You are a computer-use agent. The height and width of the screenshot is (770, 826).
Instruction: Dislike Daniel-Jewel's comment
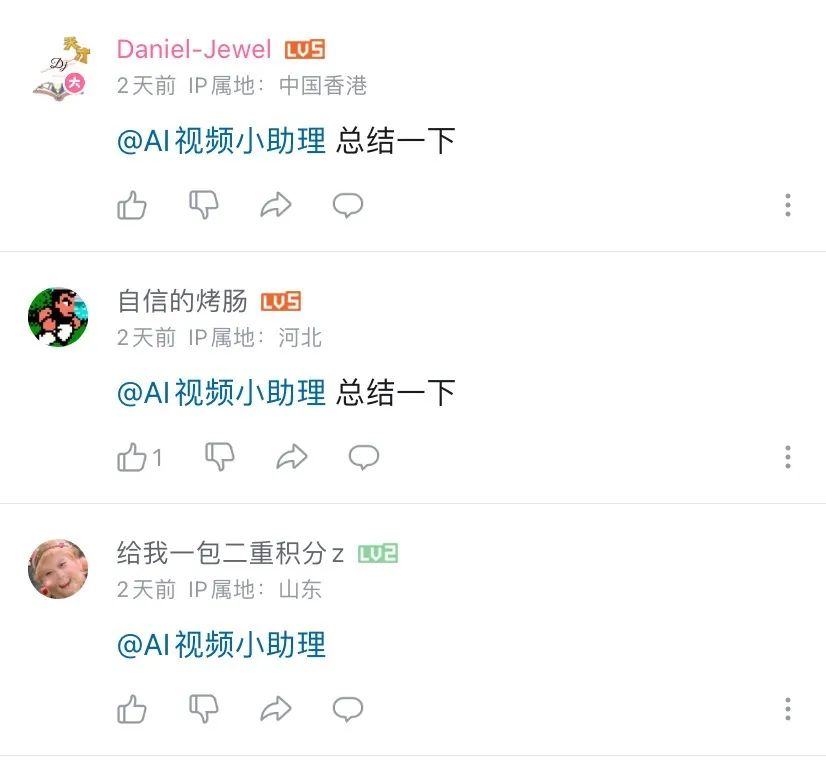tap(204, 206)
